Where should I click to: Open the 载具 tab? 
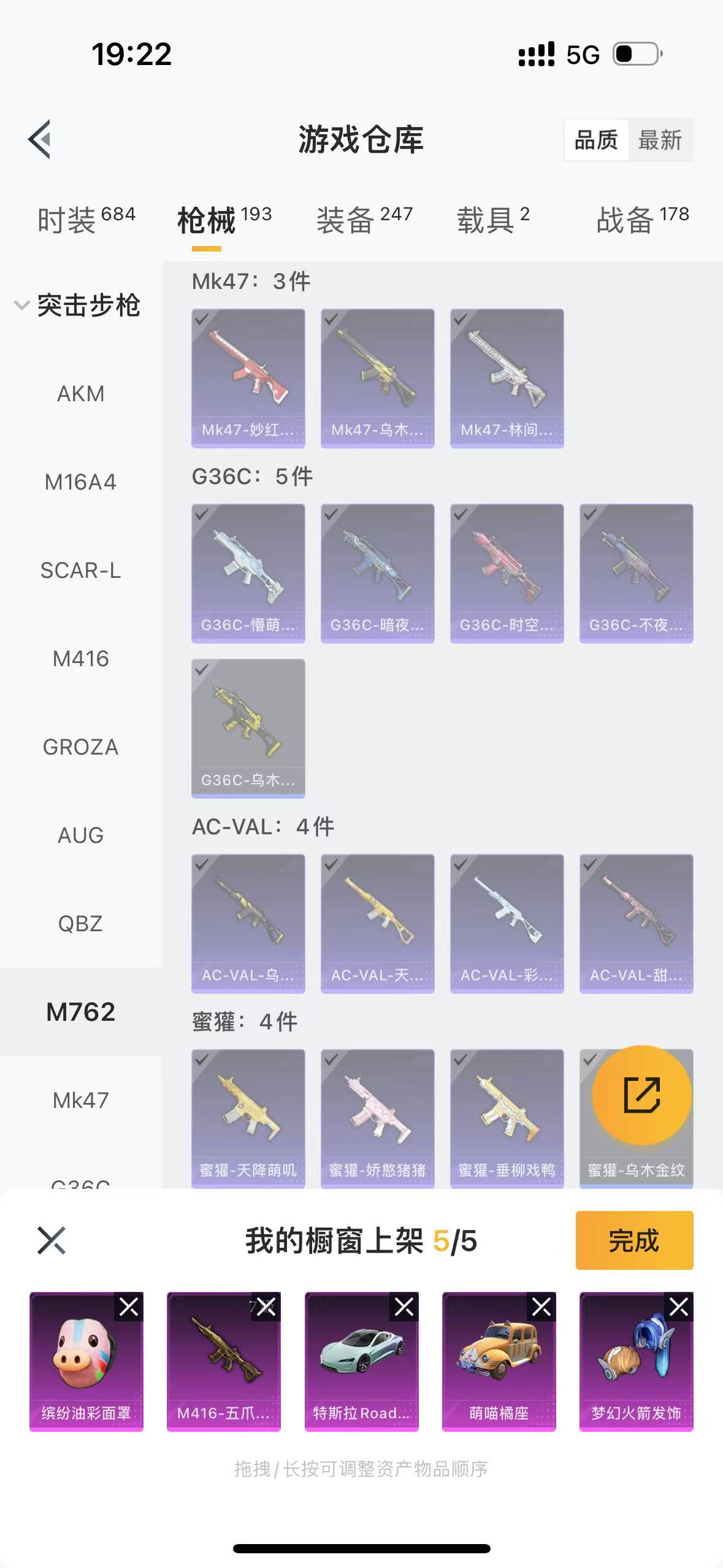492,220
